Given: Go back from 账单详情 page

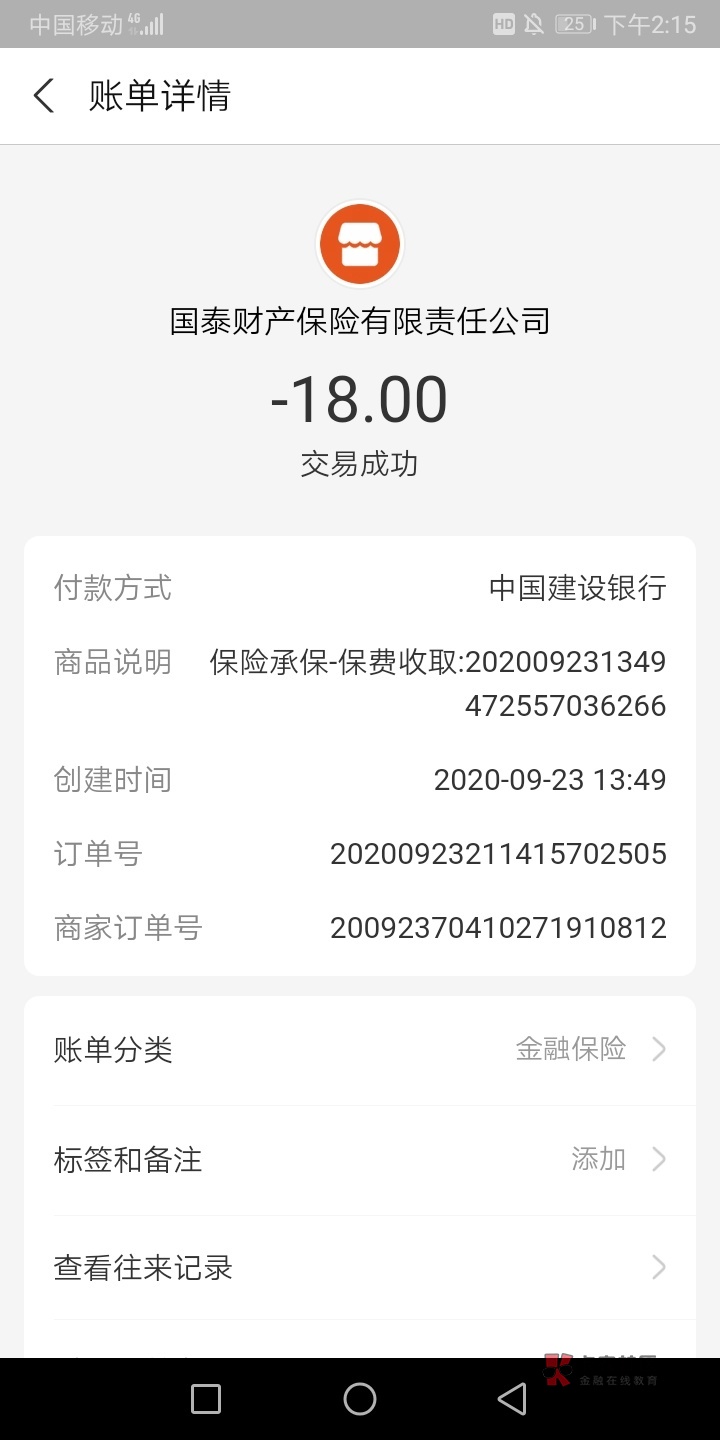Looking at the screenshot, I should 43,96.
